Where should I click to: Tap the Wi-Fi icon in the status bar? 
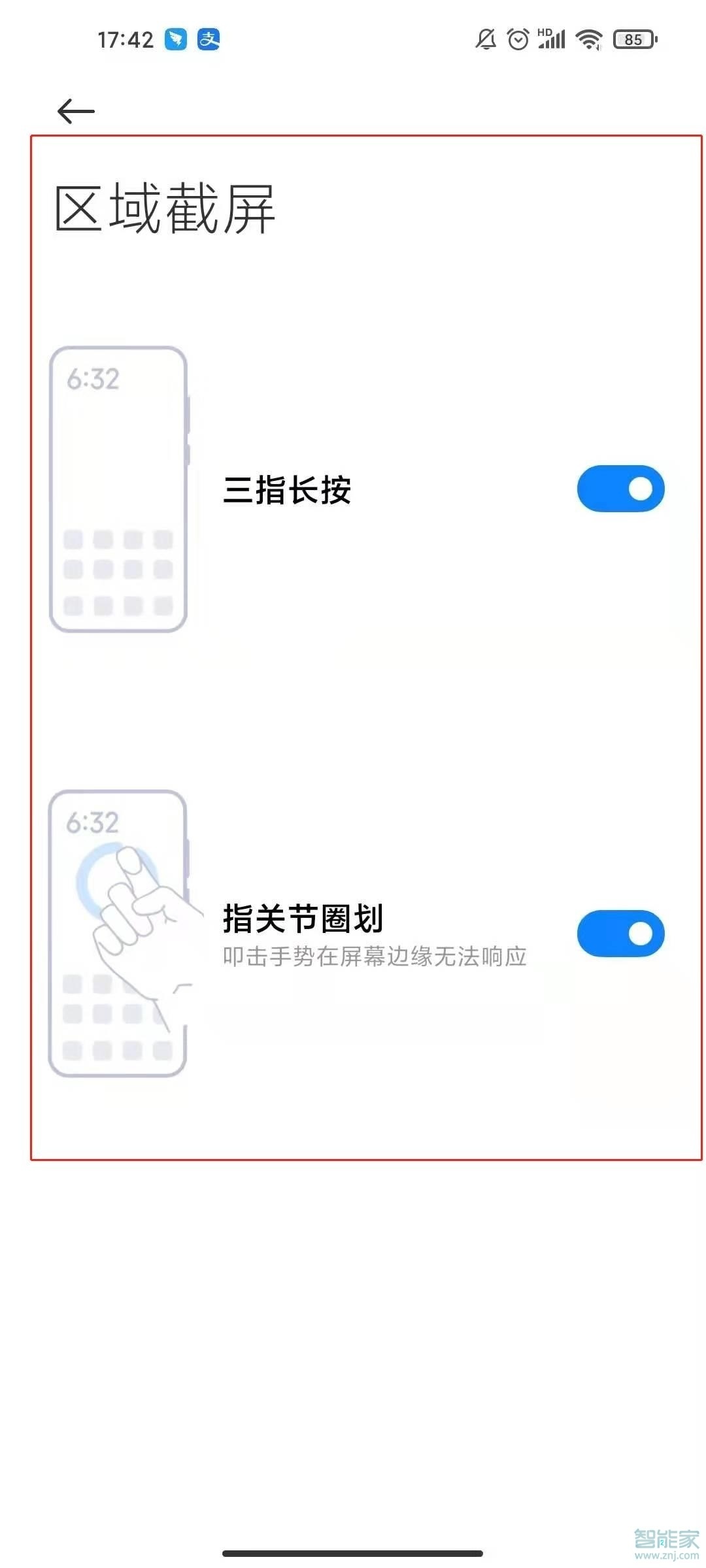(589, 39)
